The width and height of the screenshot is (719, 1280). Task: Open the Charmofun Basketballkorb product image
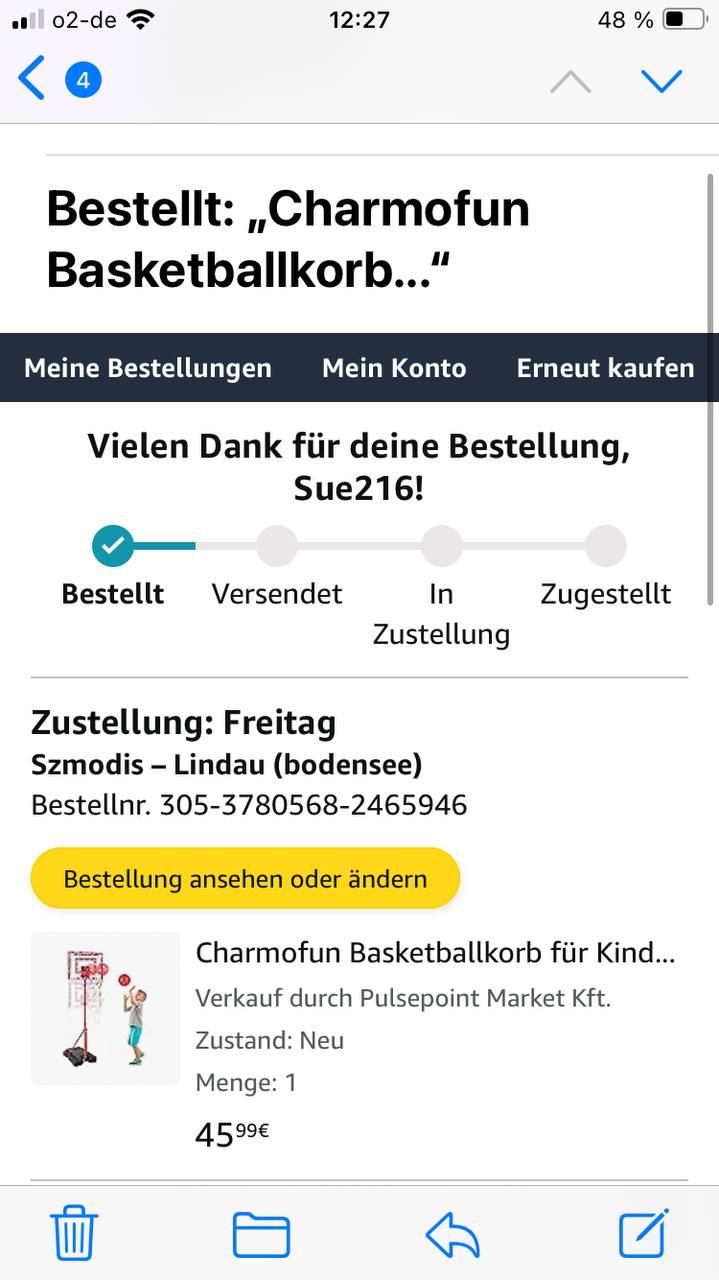tap(105, 1008)
